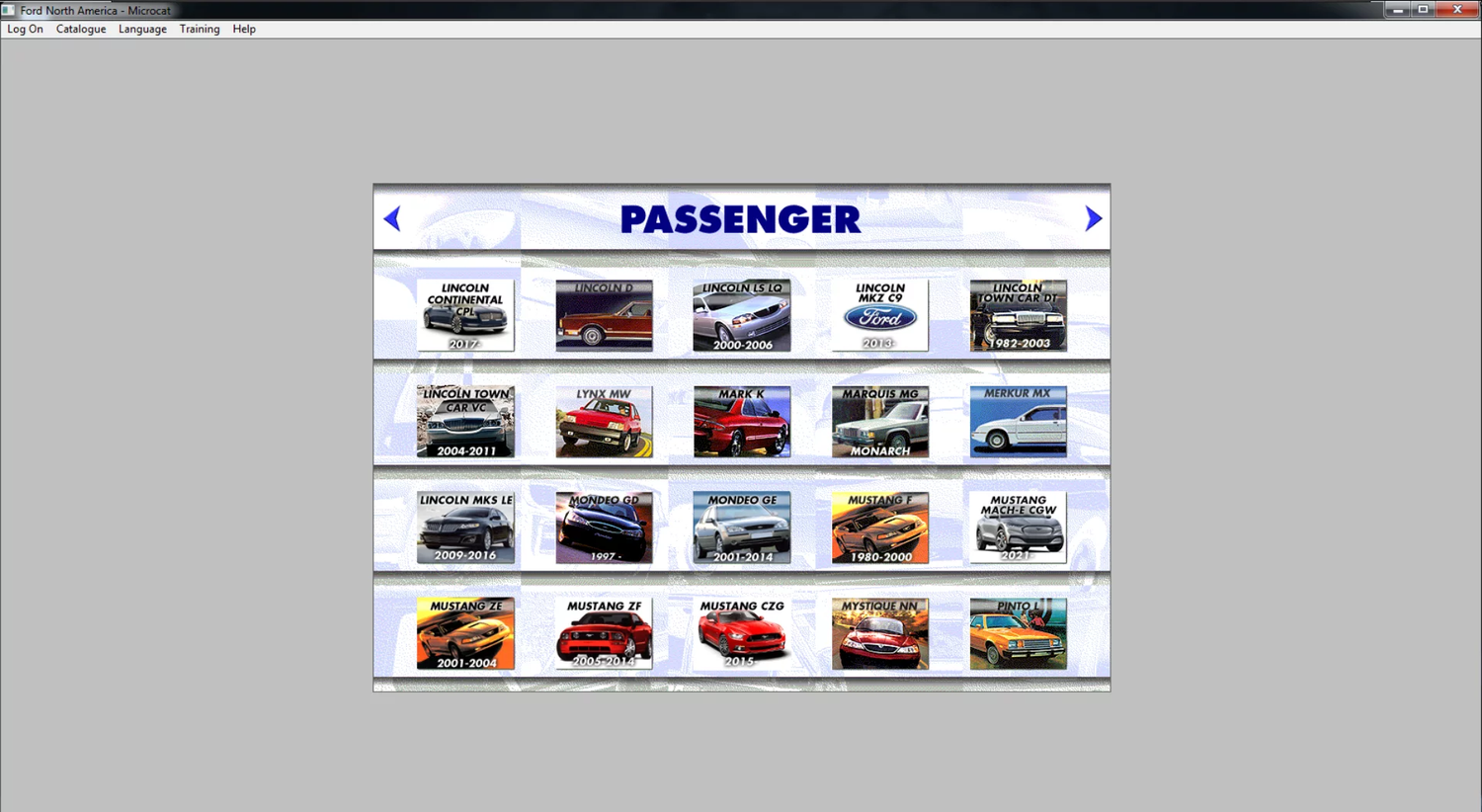
Task: Open the Lynx MW vehicle tile
Action: [x=604, y=422]
